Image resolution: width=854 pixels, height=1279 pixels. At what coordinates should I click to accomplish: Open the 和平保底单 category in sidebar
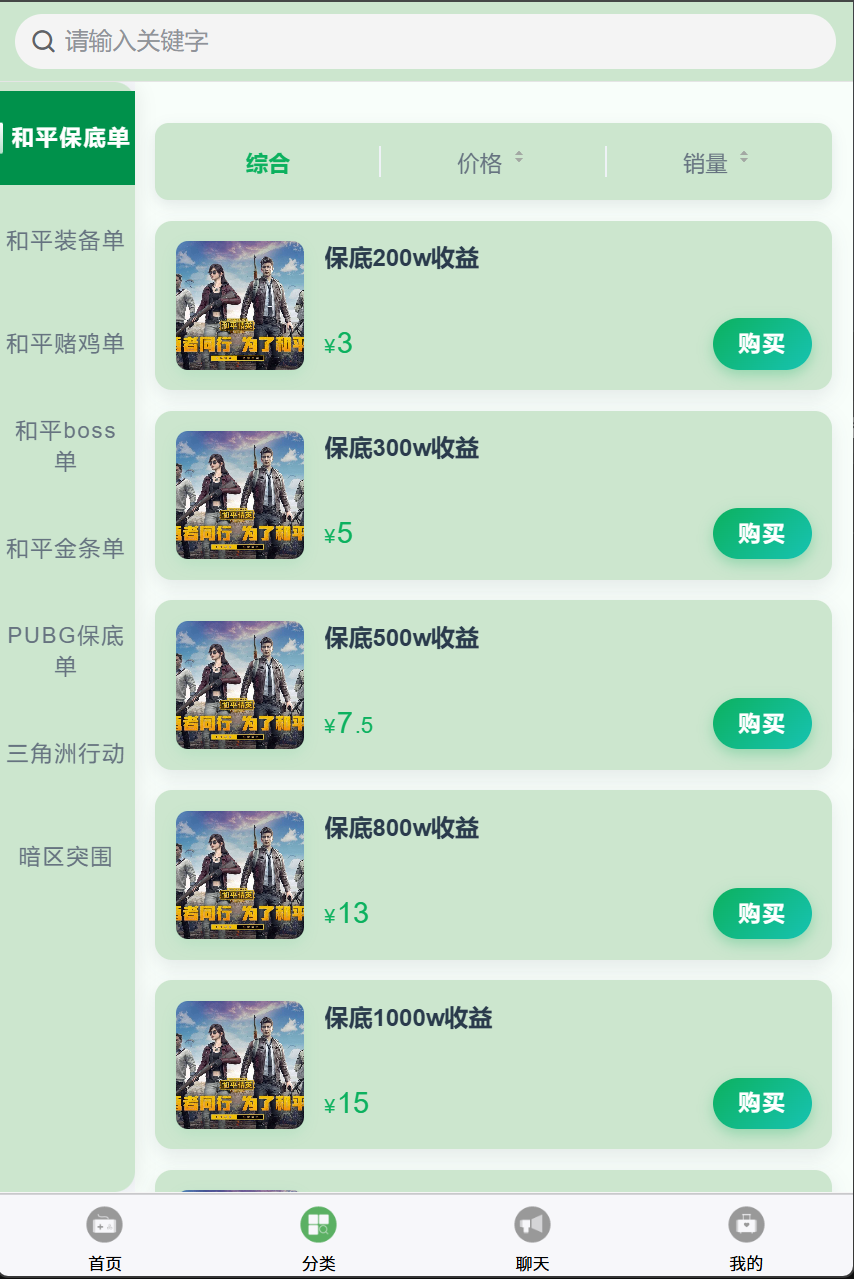(66, 137)
